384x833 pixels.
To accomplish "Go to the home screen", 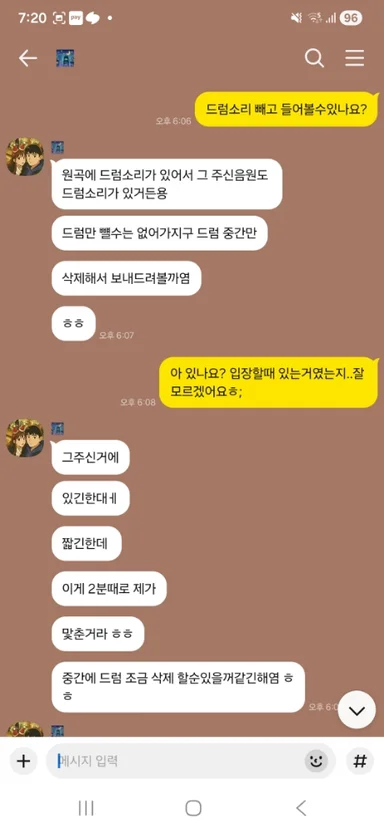I will pyautogui.click(x=193, y=808).
